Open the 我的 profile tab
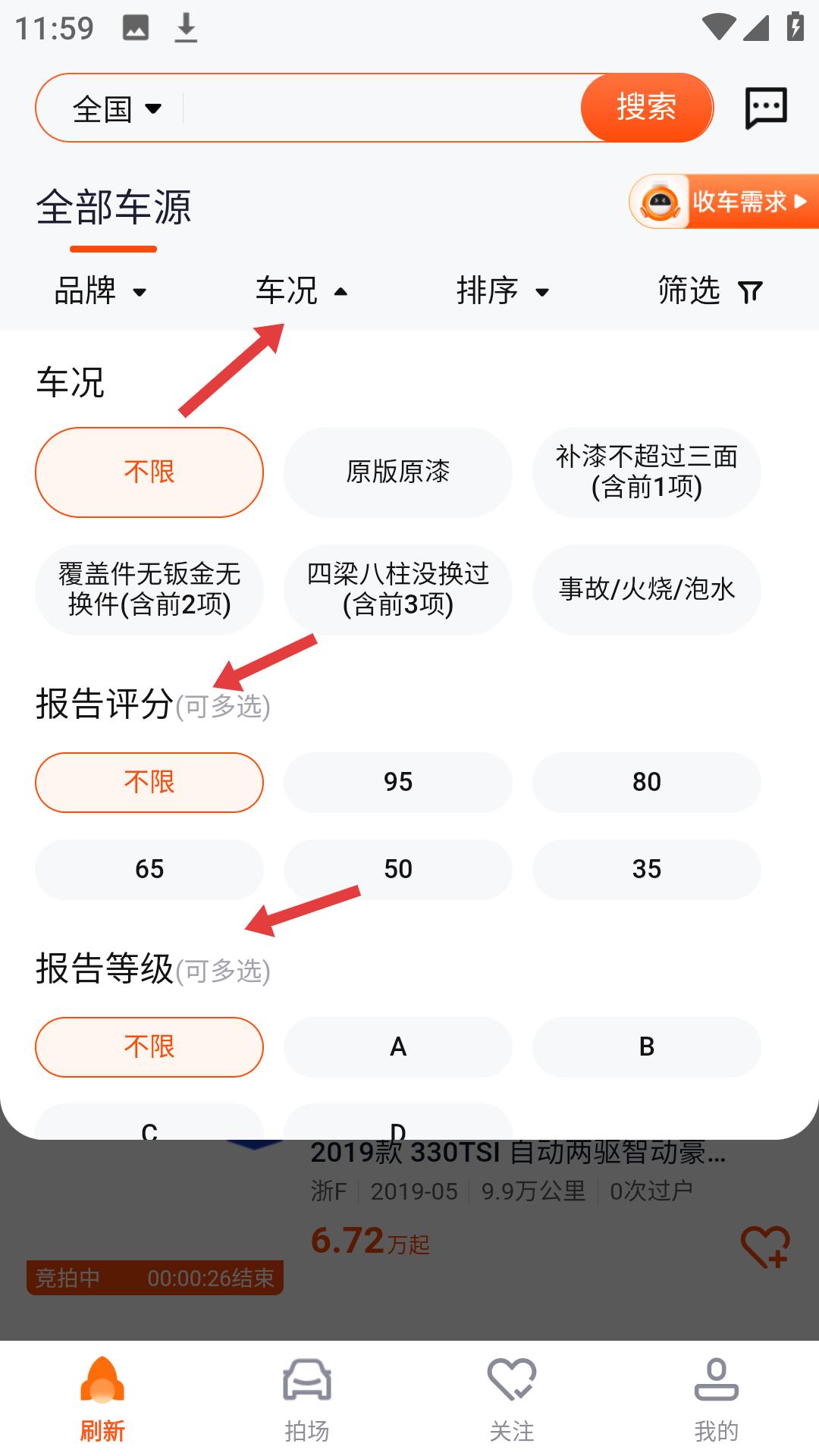Image resolution: width=819 pixels, height=1456 pixels. (716, 1399)
